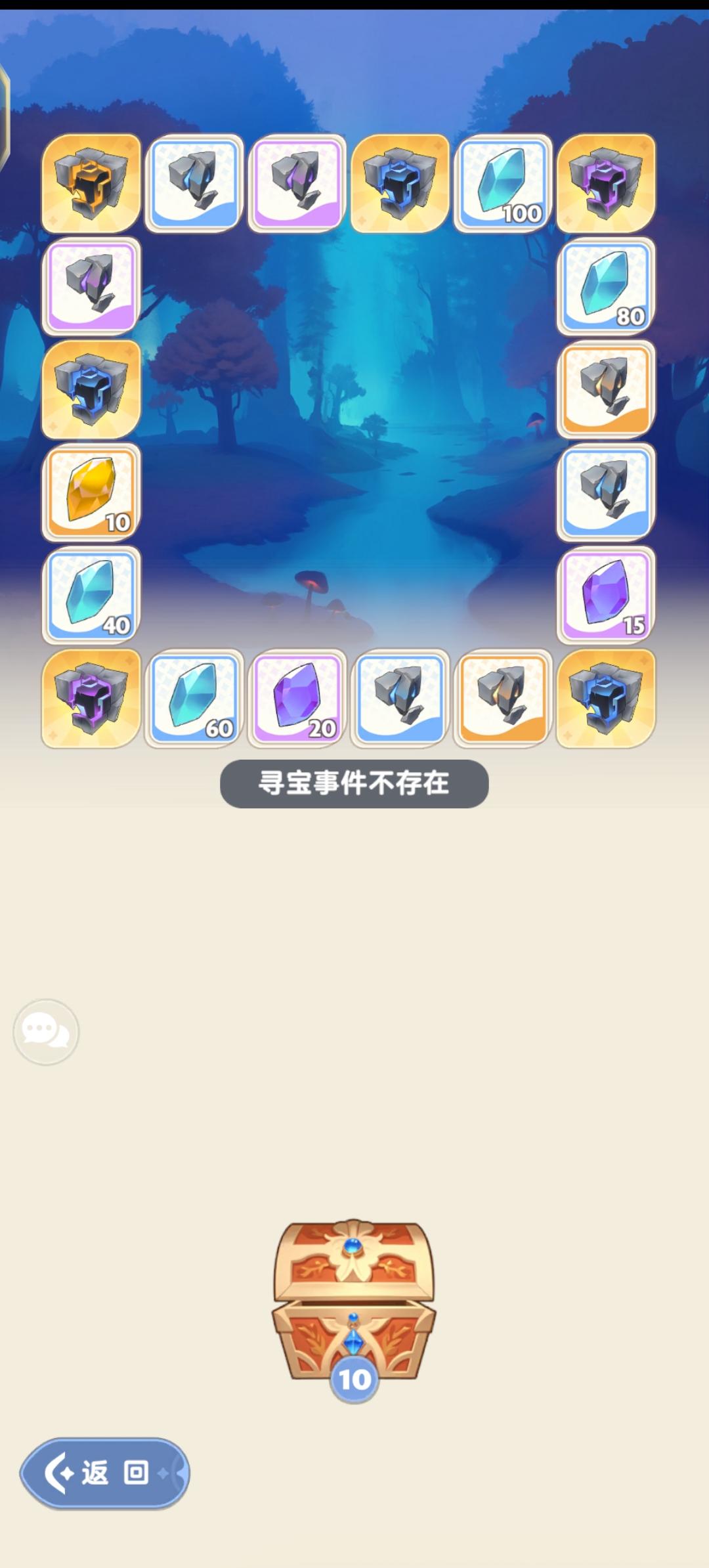709x1568 pixels.
Task: Tap the 60 cyan crystal tile in bottom row
Action: coord(194,699)
